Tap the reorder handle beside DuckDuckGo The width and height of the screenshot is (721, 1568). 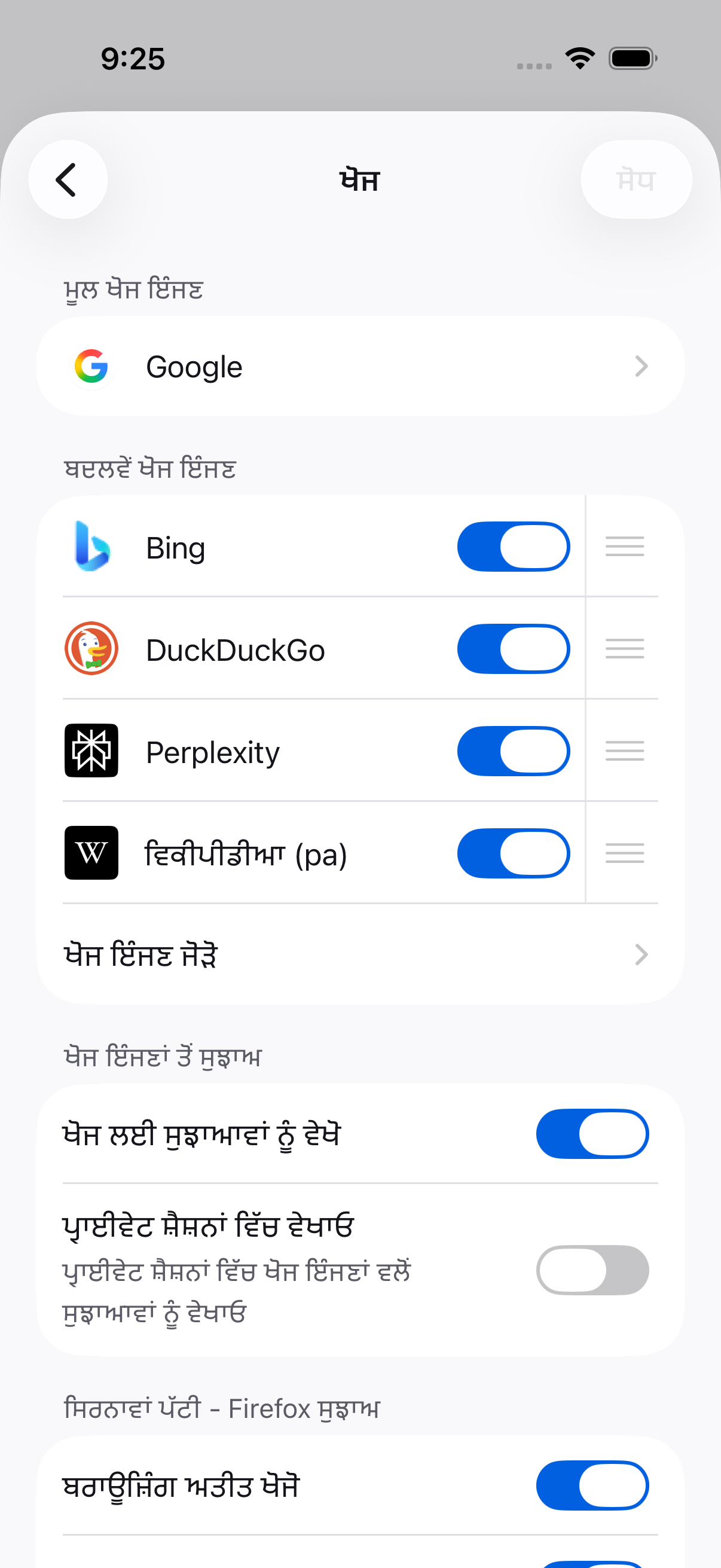[624, 649]
